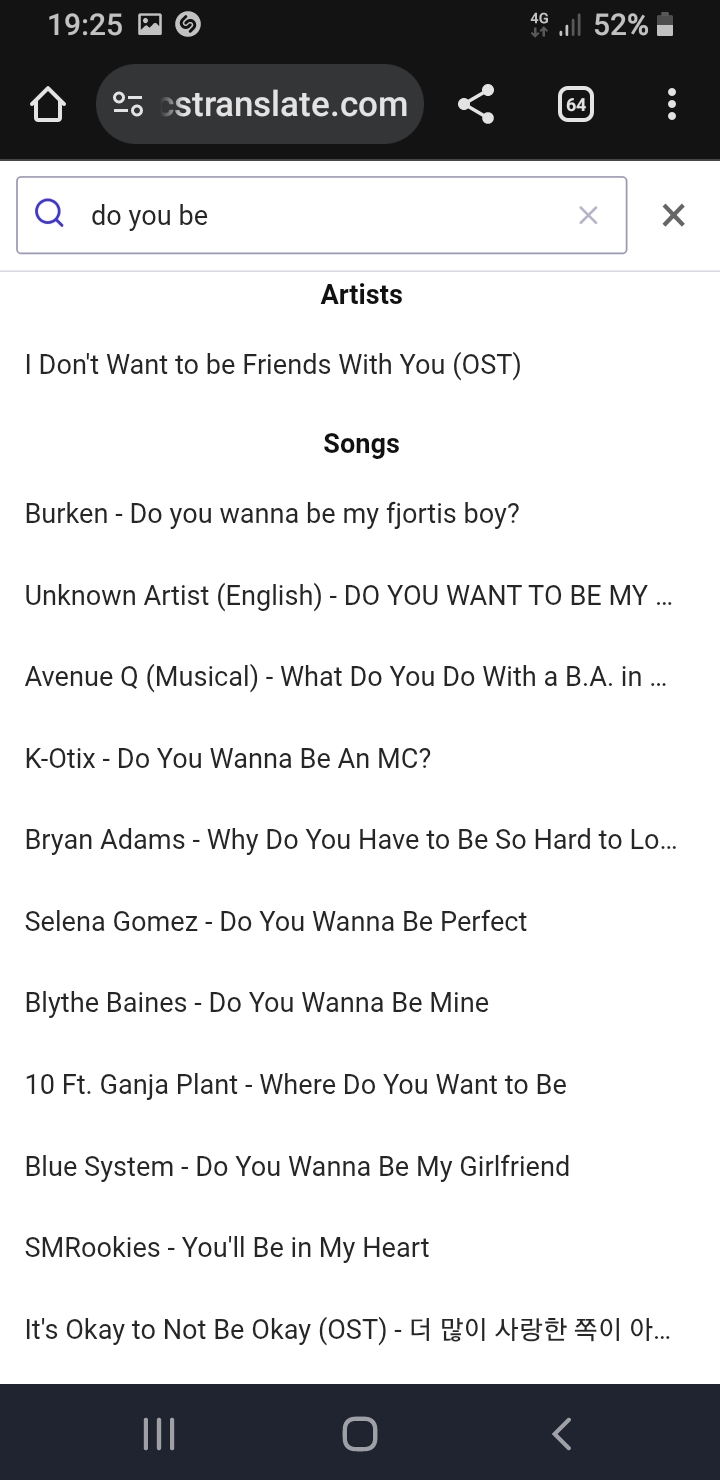Select the Bryan Adams song result

click(350, 840)
